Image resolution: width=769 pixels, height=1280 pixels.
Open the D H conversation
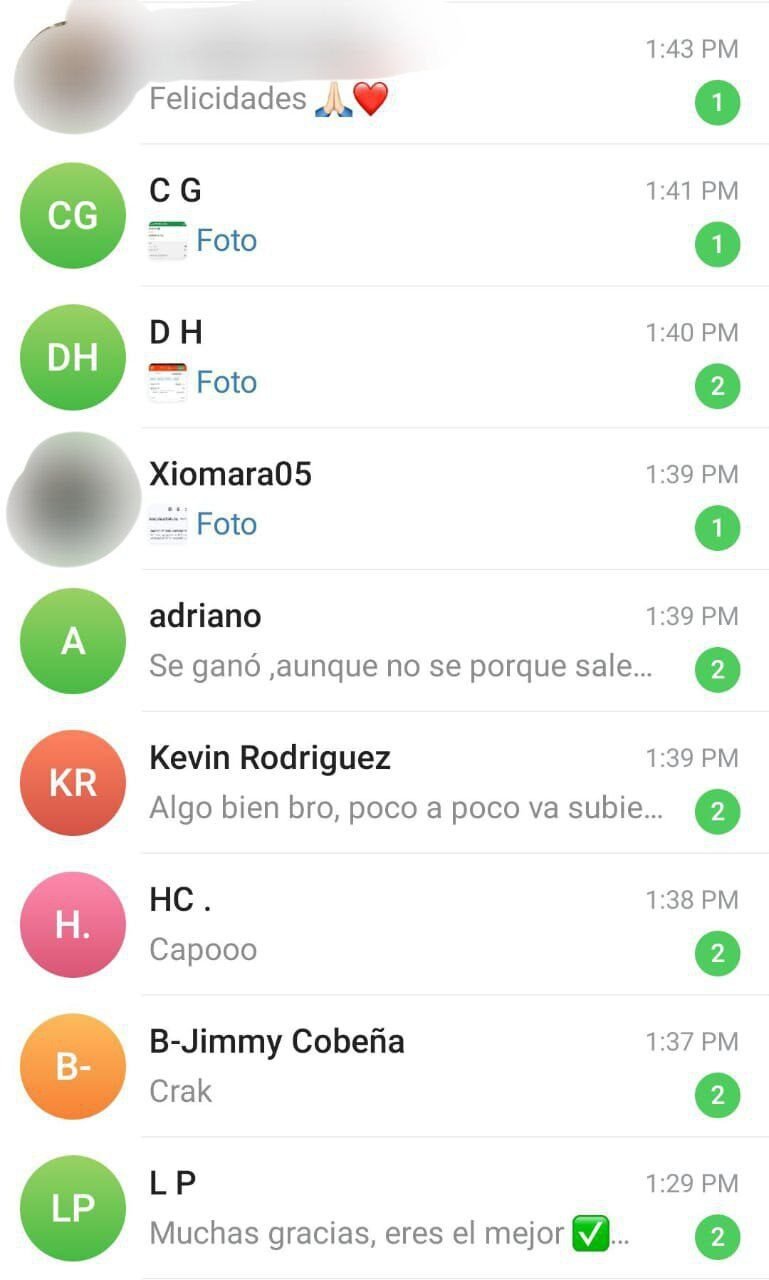tap(400, 357)
